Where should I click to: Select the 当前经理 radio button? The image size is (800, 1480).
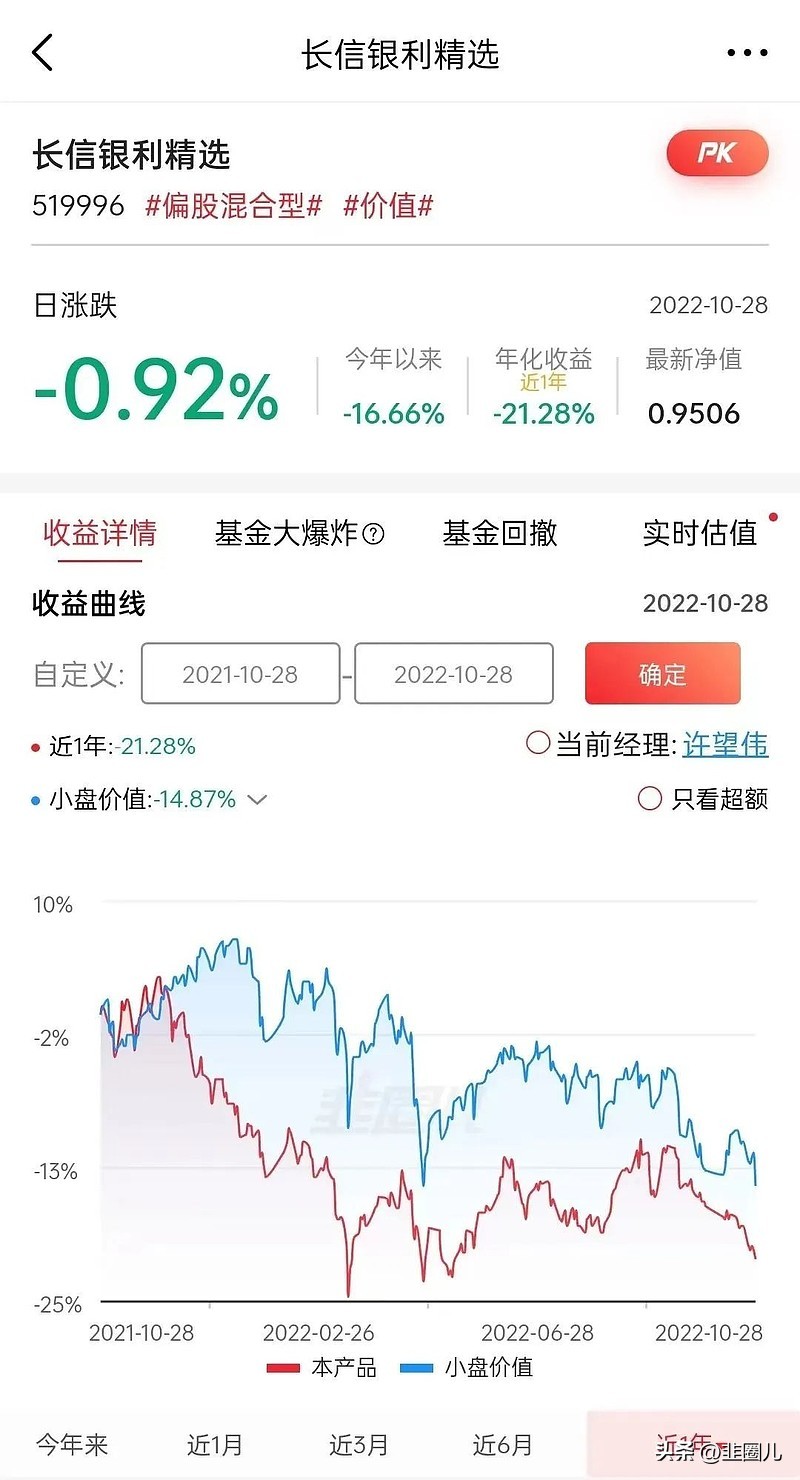click(538, 744)
